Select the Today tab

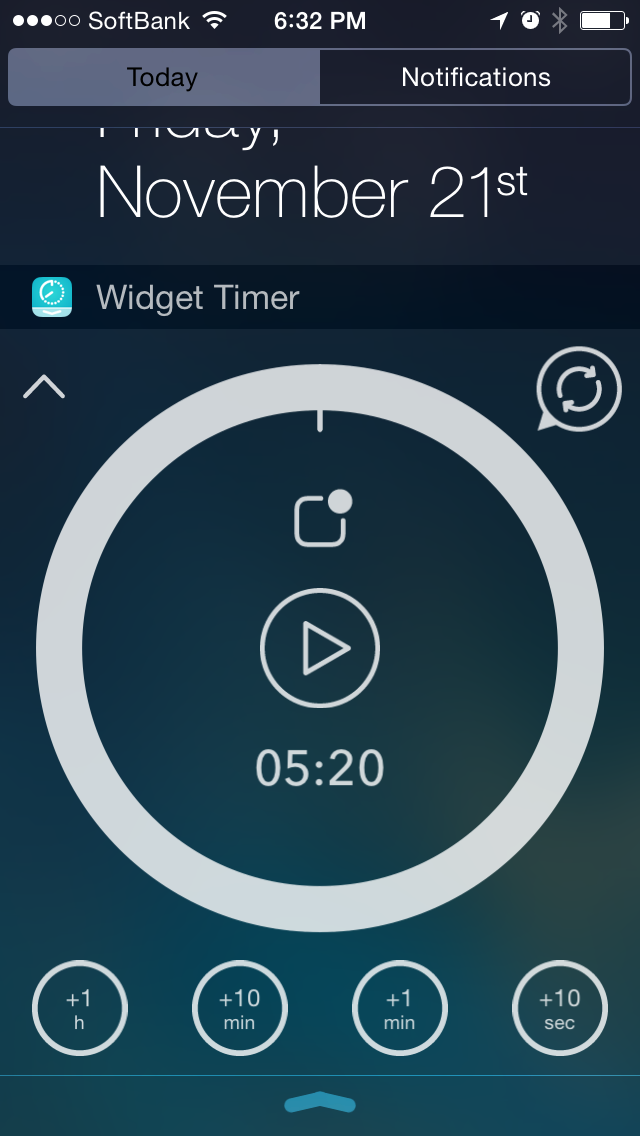click(x=164, y=77)
